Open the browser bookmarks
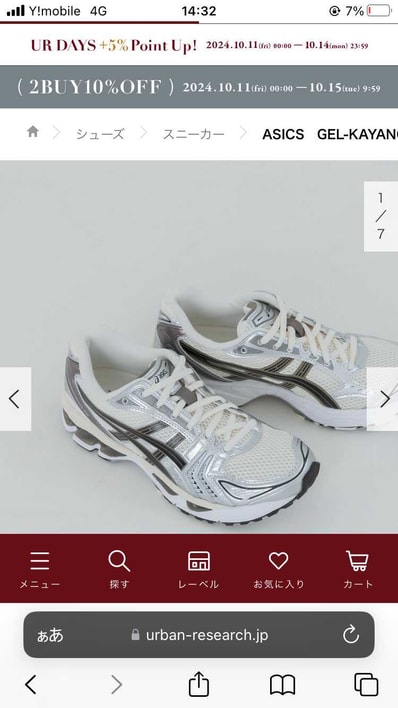Viewport: 398px width, 708px height. tap(282, 685)
